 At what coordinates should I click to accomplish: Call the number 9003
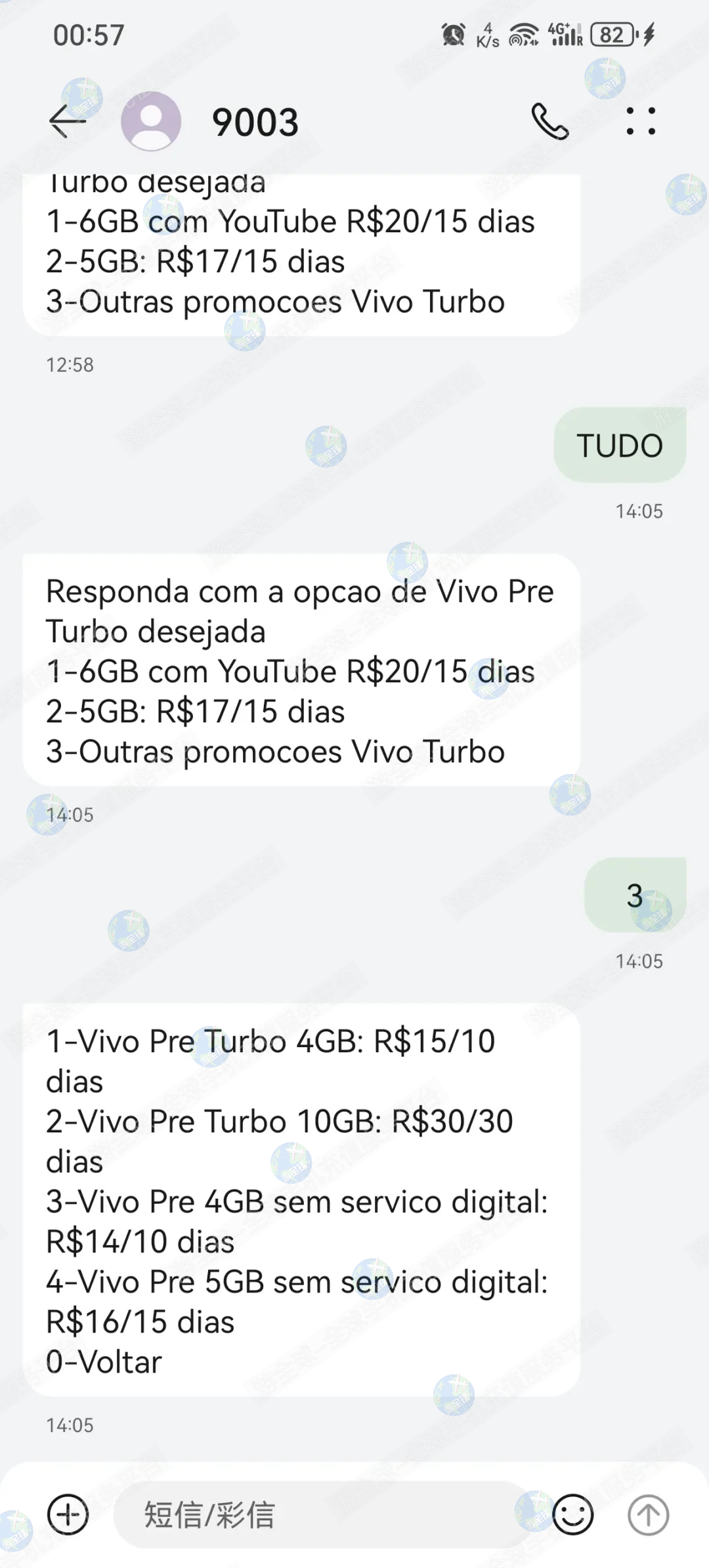pos(549,121)
